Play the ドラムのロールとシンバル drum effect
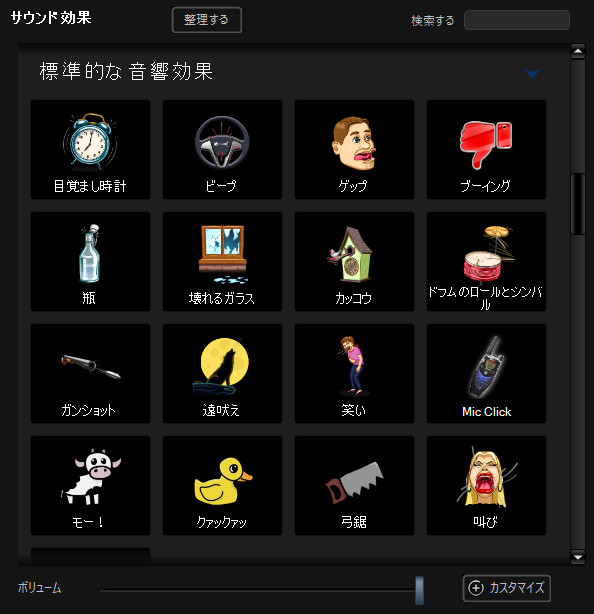The height and width of the screenshot is (614, 594). click(x=486, y=261)
